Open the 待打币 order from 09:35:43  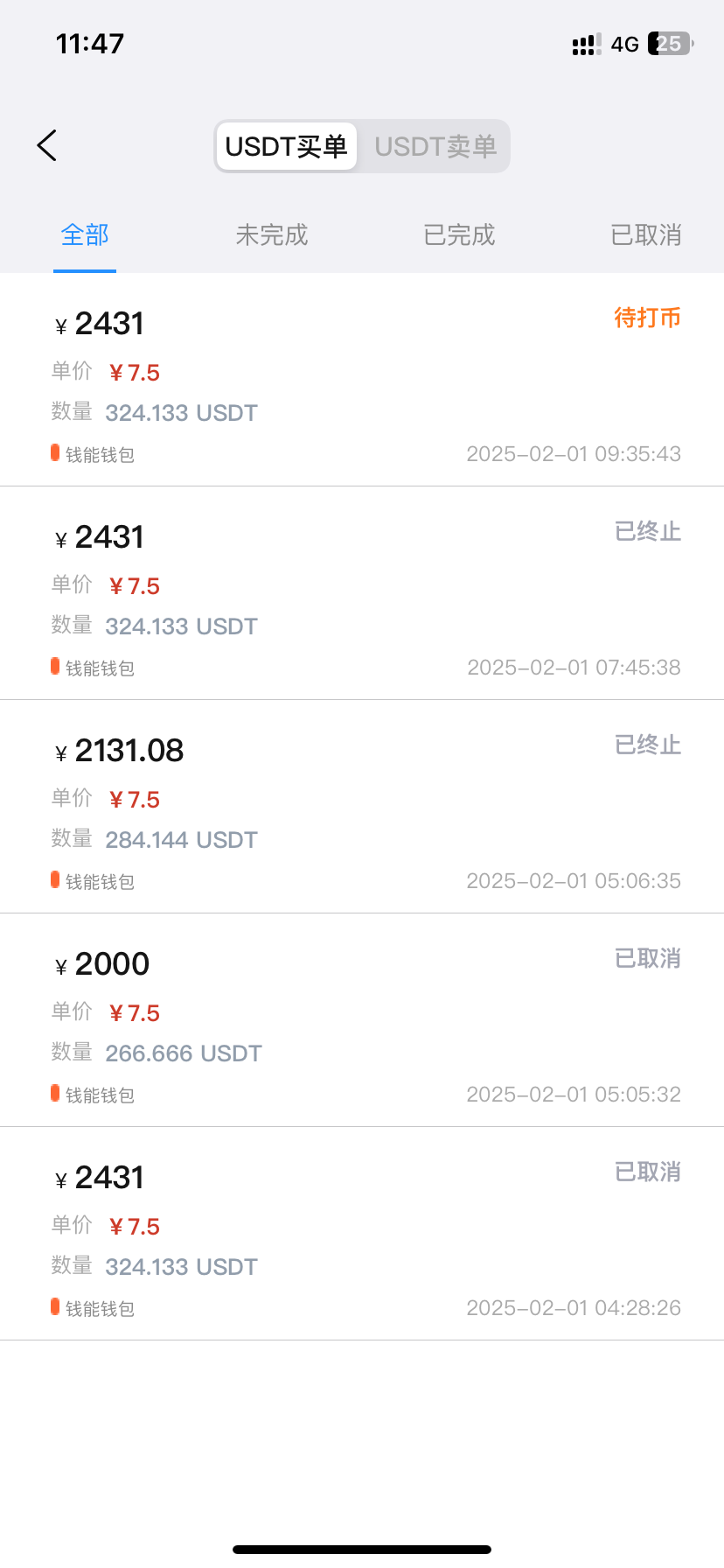click(x=362, y=380)
